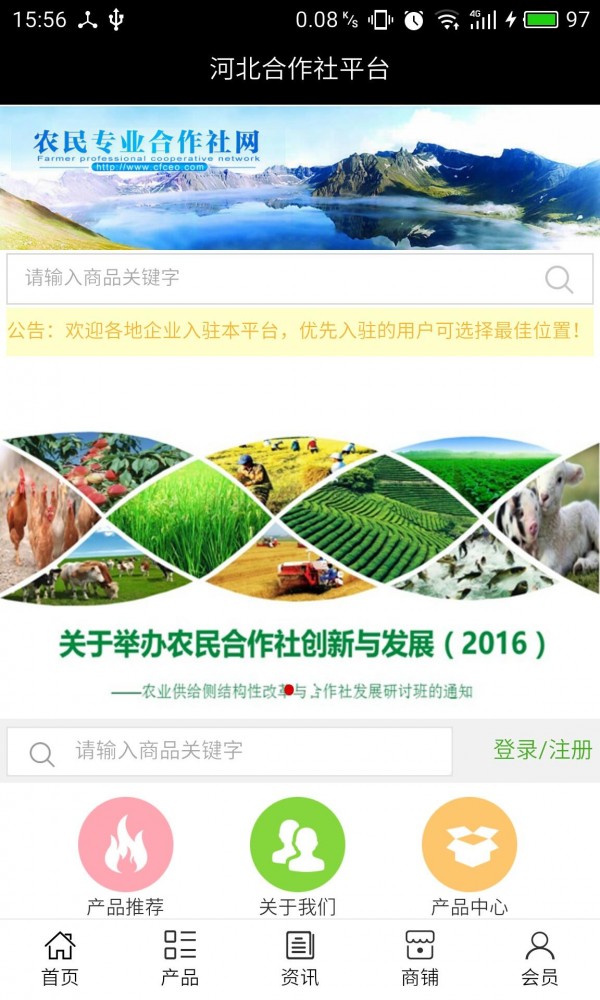Open the 农民专业合作社网 header banner
This screenshot has height=1000, width=600.
(300, 177)
